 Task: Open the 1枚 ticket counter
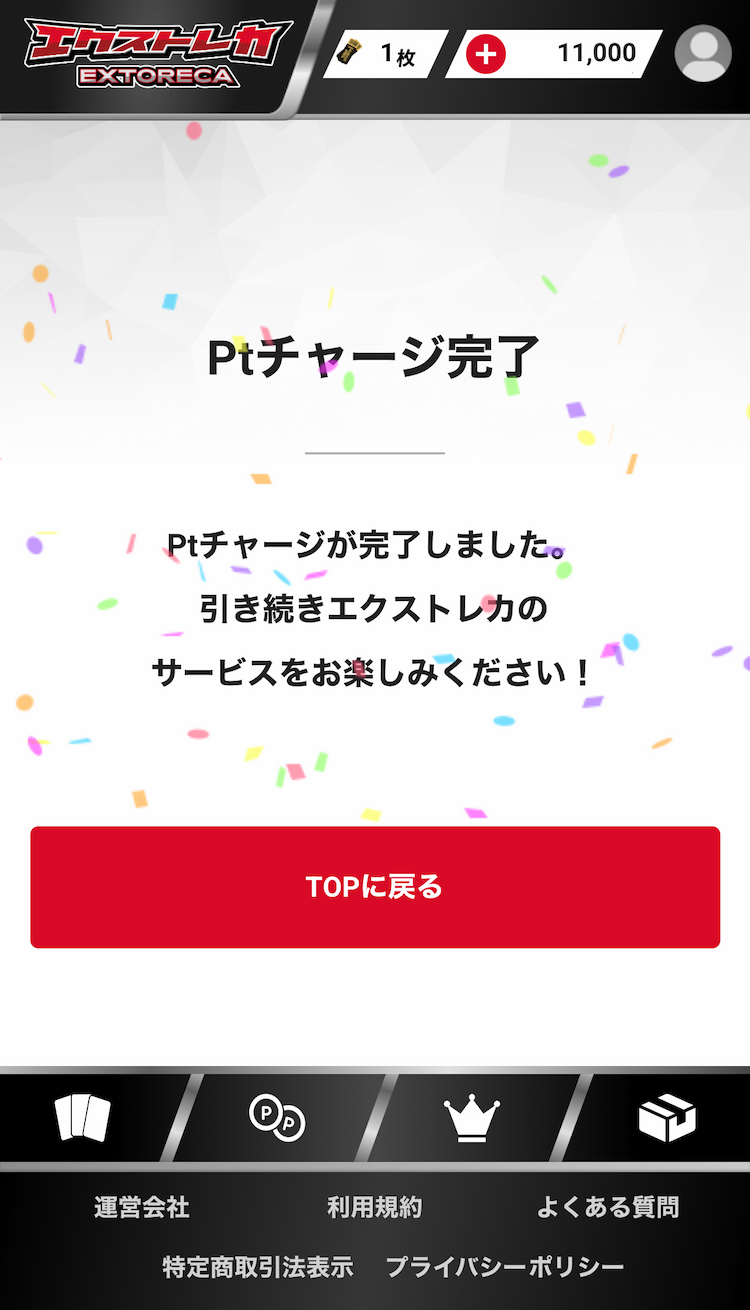[385, 54]
